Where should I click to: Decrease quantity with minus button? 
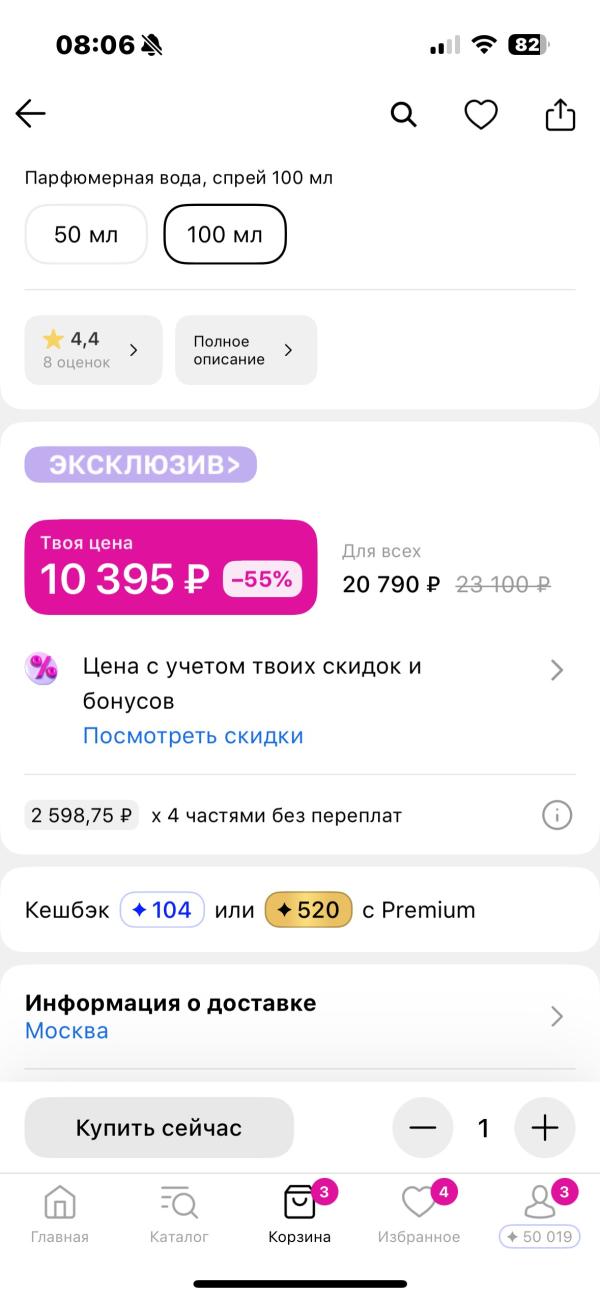click(x=423, y=1128)
